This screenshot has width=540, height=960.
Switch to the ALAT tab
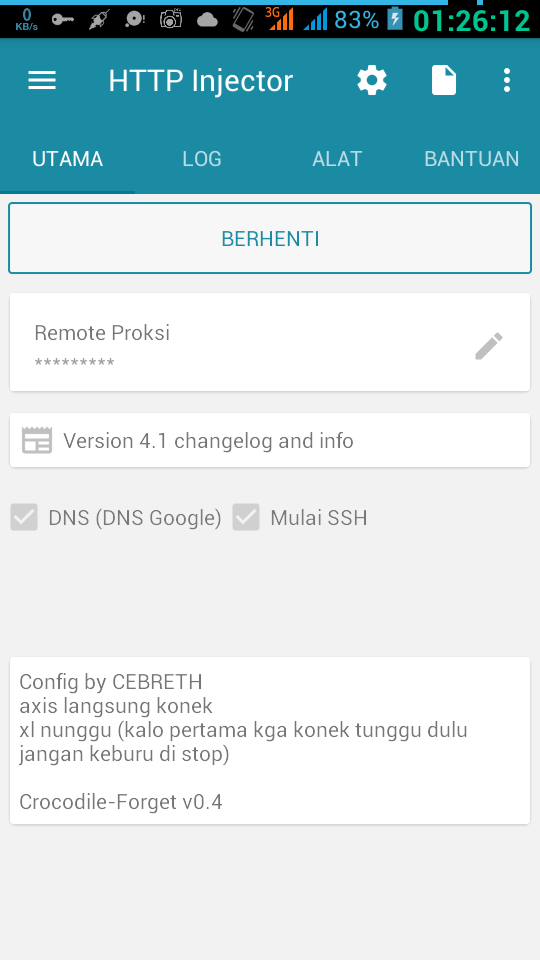pos(337,159)
